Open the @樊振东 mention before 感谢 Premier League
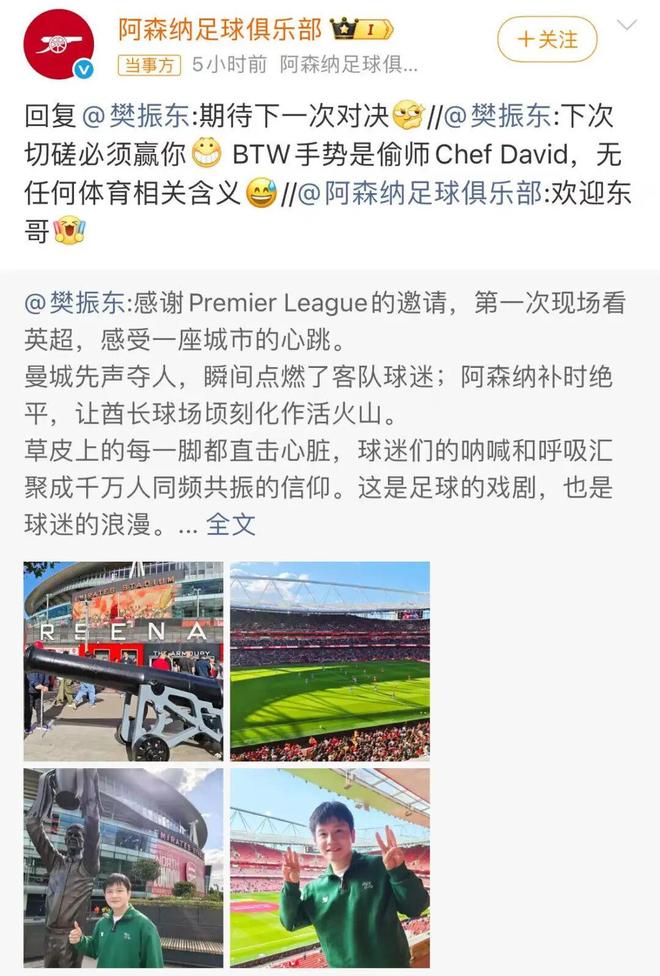660x976 pixels. [77, 303]
